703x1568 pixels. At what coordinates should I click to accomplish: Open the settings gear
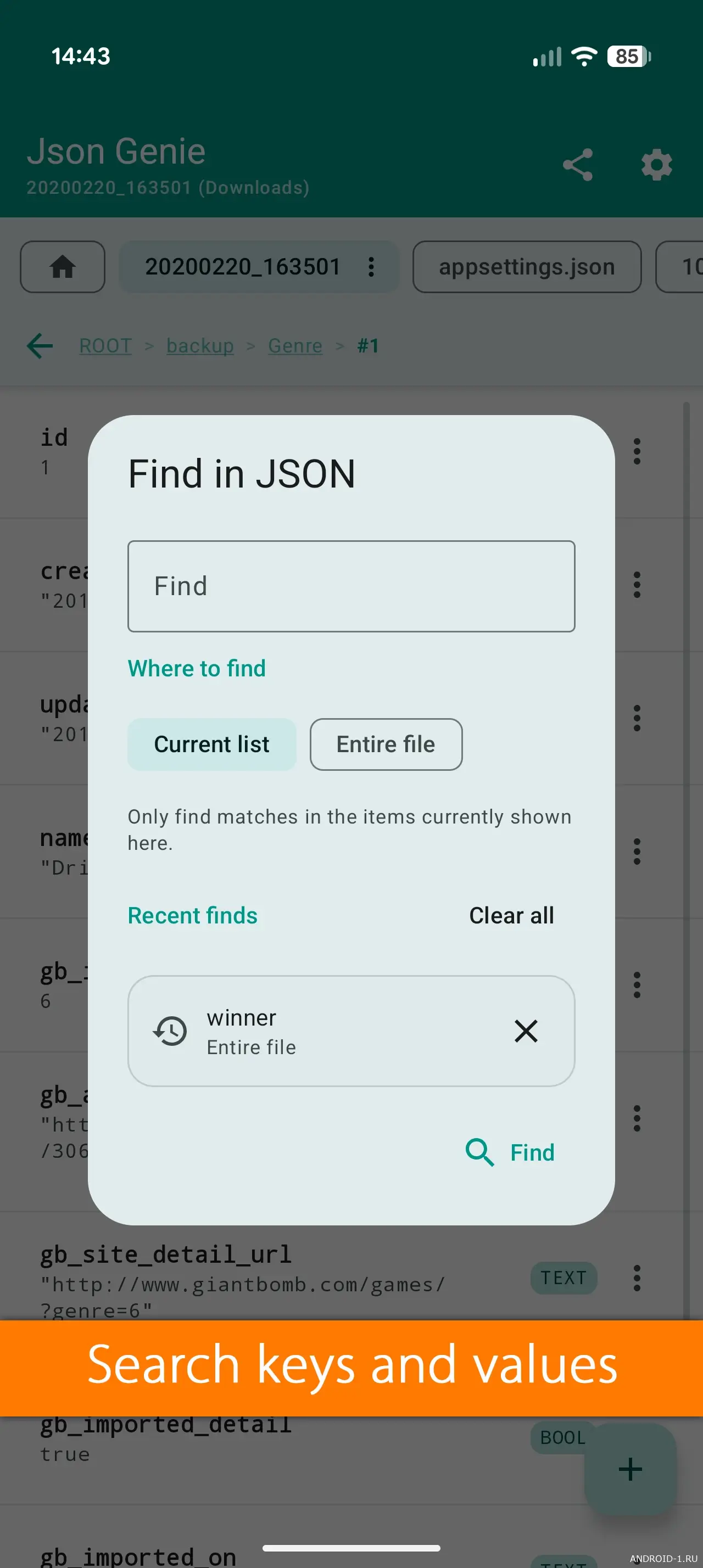[x=656, y=164]
